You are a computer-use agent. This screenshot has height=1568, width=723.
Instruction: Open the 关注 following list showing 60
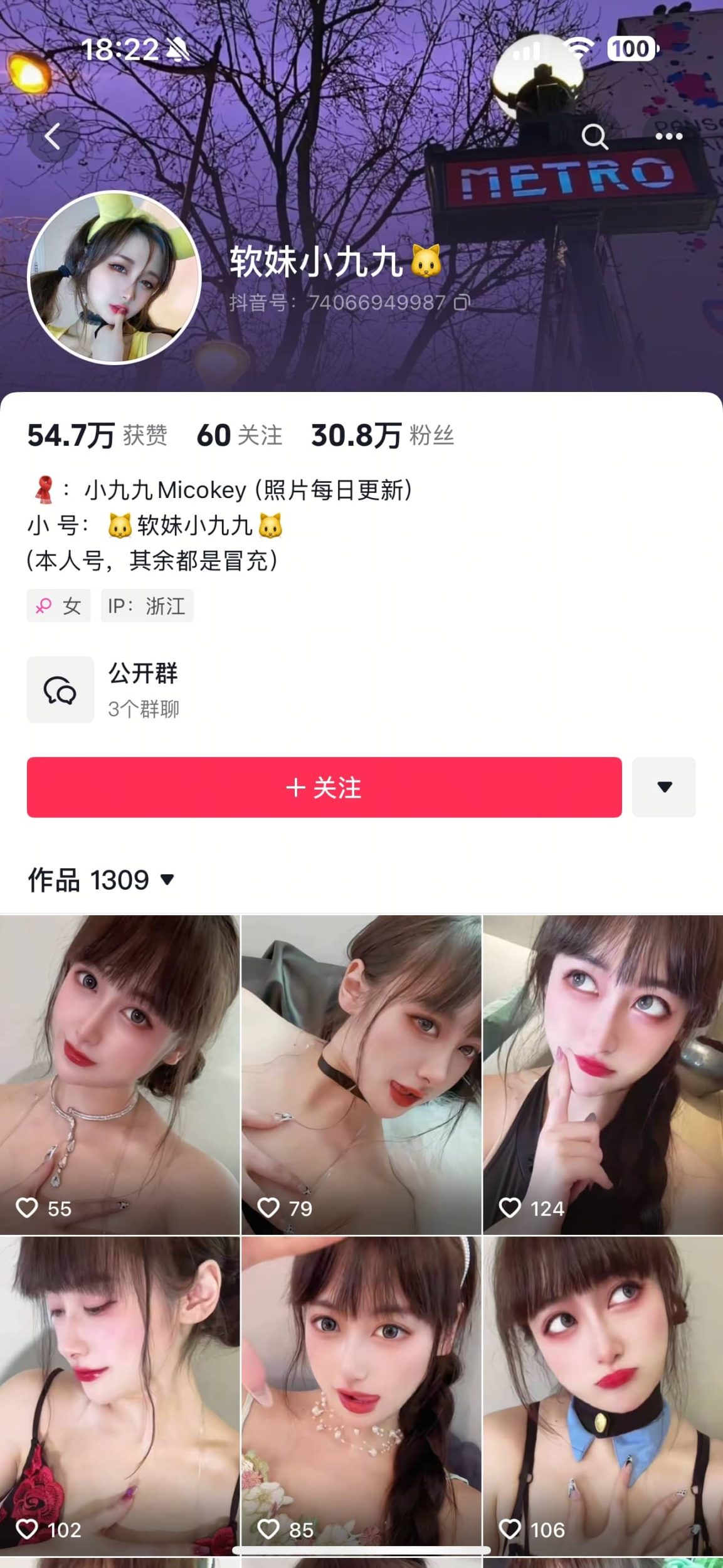(x=238, y=433)
